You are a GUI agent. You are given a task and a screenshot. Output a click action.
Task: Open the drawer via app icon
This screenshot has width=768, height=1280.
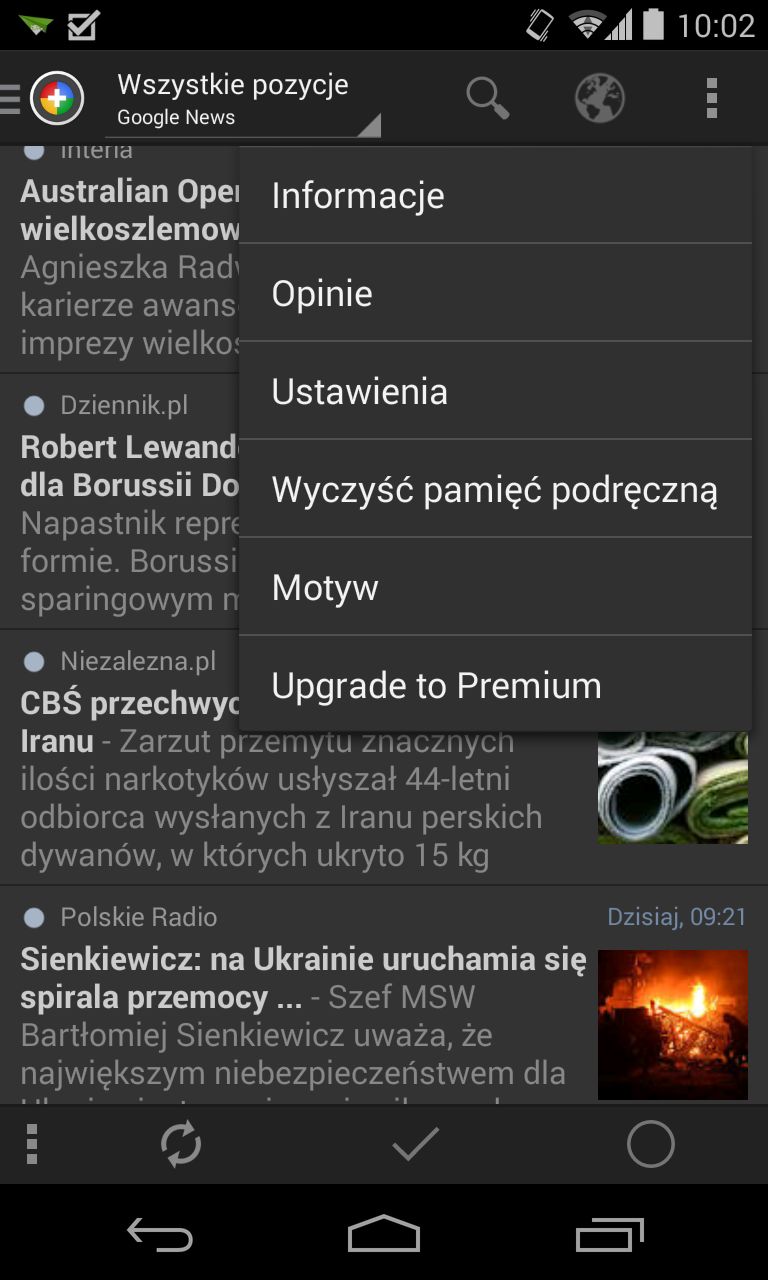click(x=44, y=98)
